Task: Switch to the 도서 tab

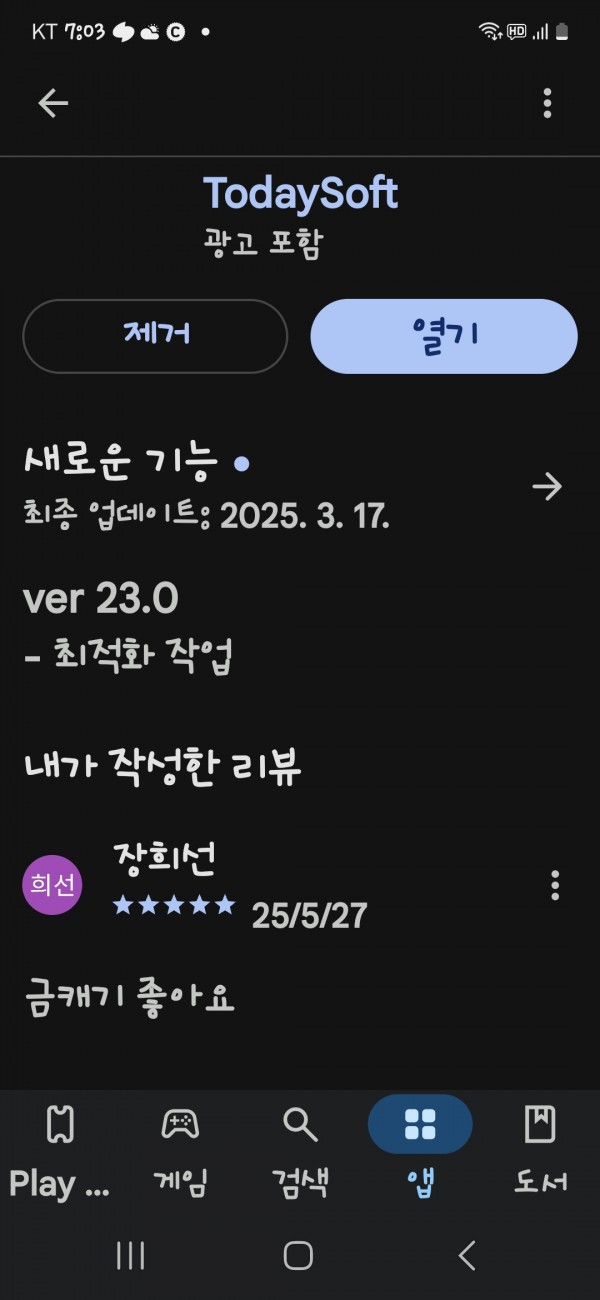Action: click(x=541, y=1152)
